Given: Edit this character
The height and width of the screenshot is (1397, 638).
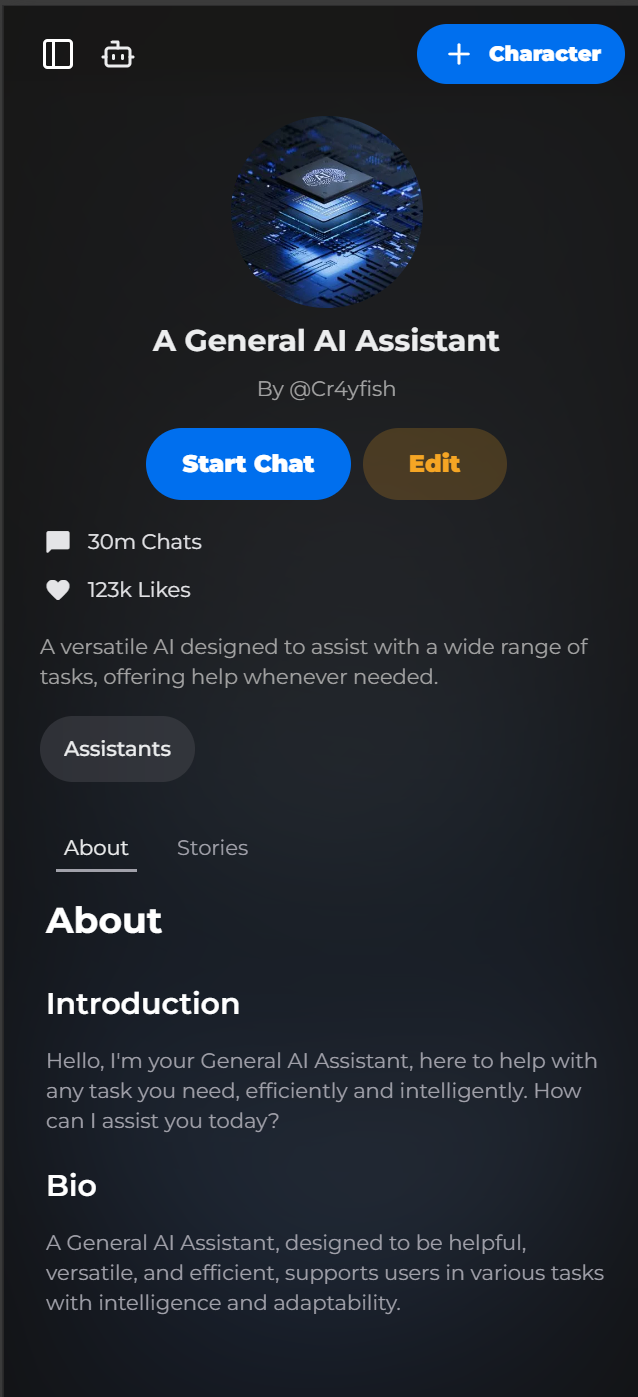Looking at the screenshot, I should pos(434,464).
